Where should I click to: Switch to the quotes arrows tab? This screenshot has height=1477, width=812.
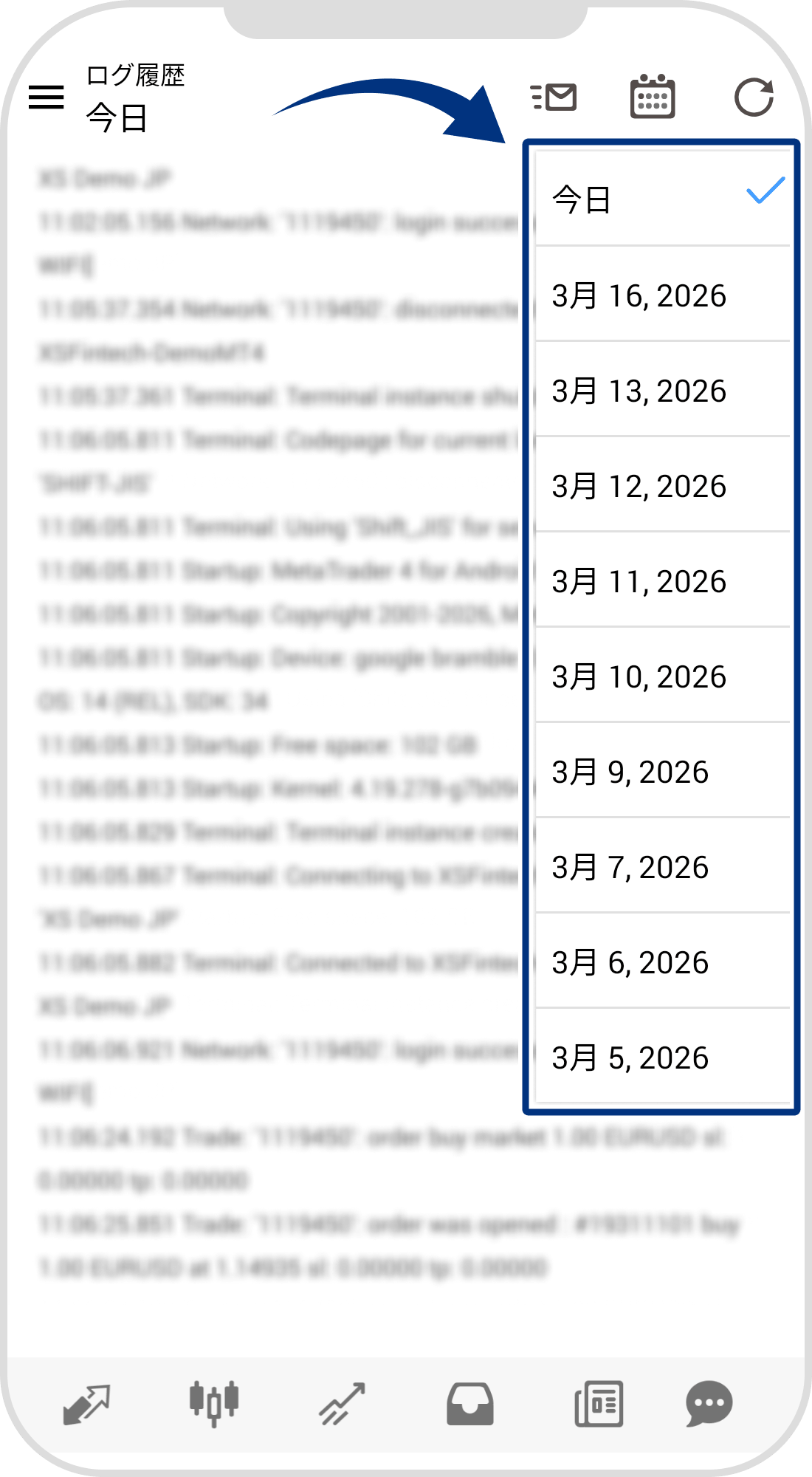pos(86,1403)
